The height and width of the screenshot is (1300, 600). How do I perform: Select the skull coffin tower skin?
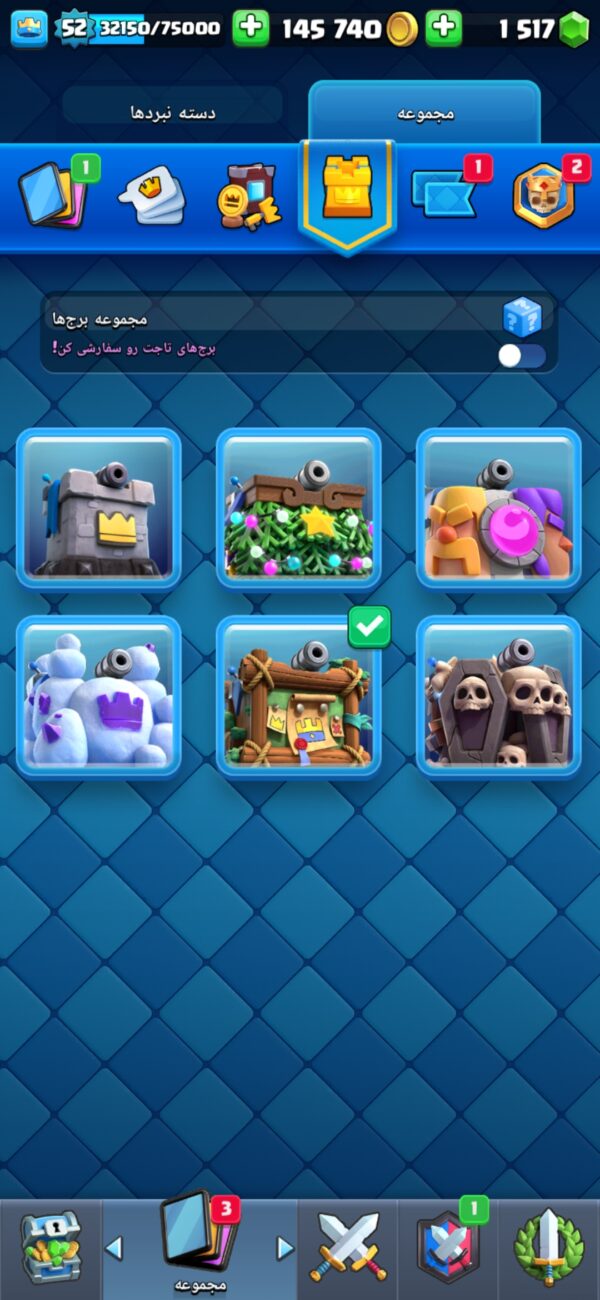[498, 696]
